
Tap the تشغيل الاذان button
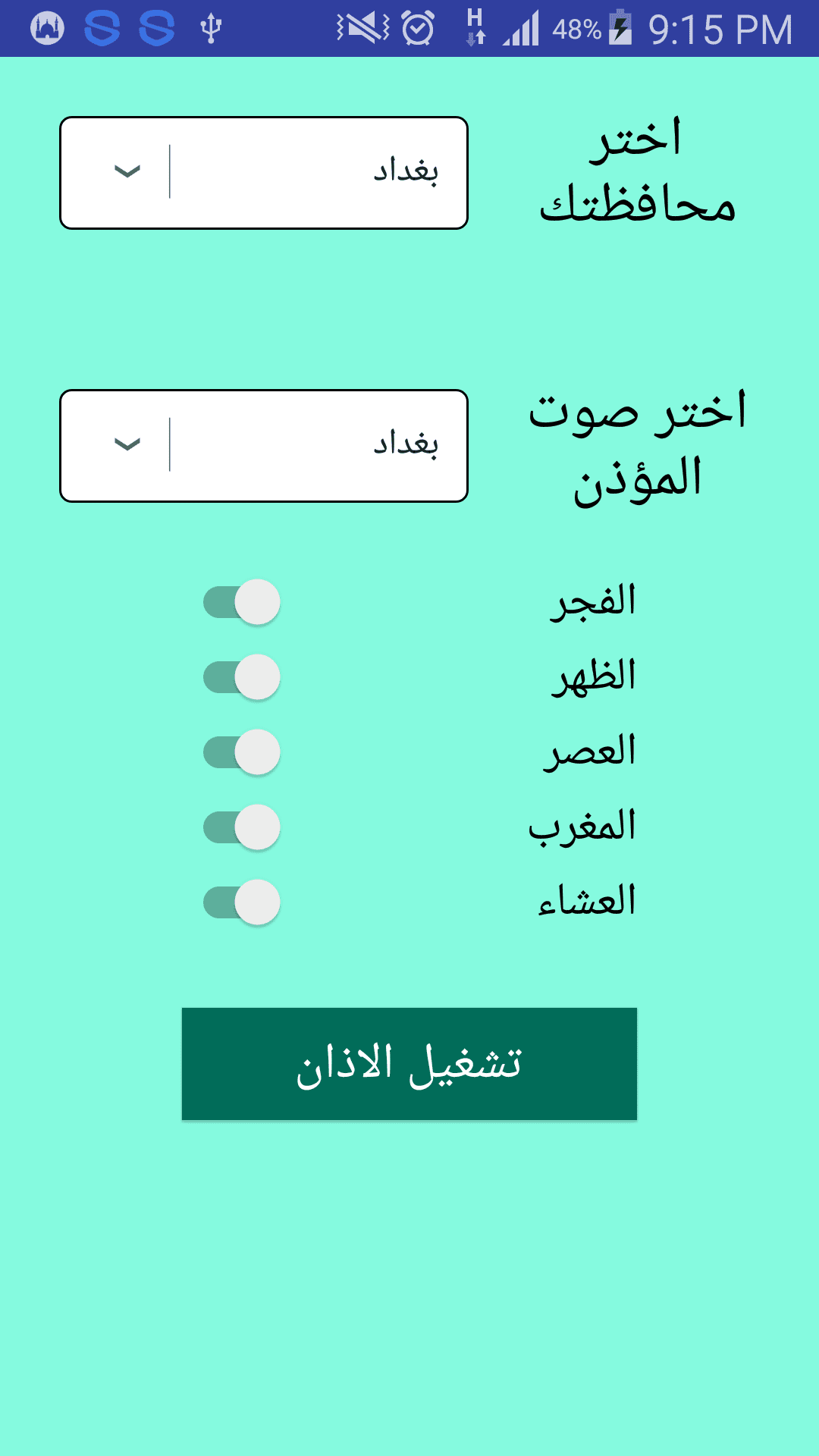pyautogui.click(x=409, y=1063)
